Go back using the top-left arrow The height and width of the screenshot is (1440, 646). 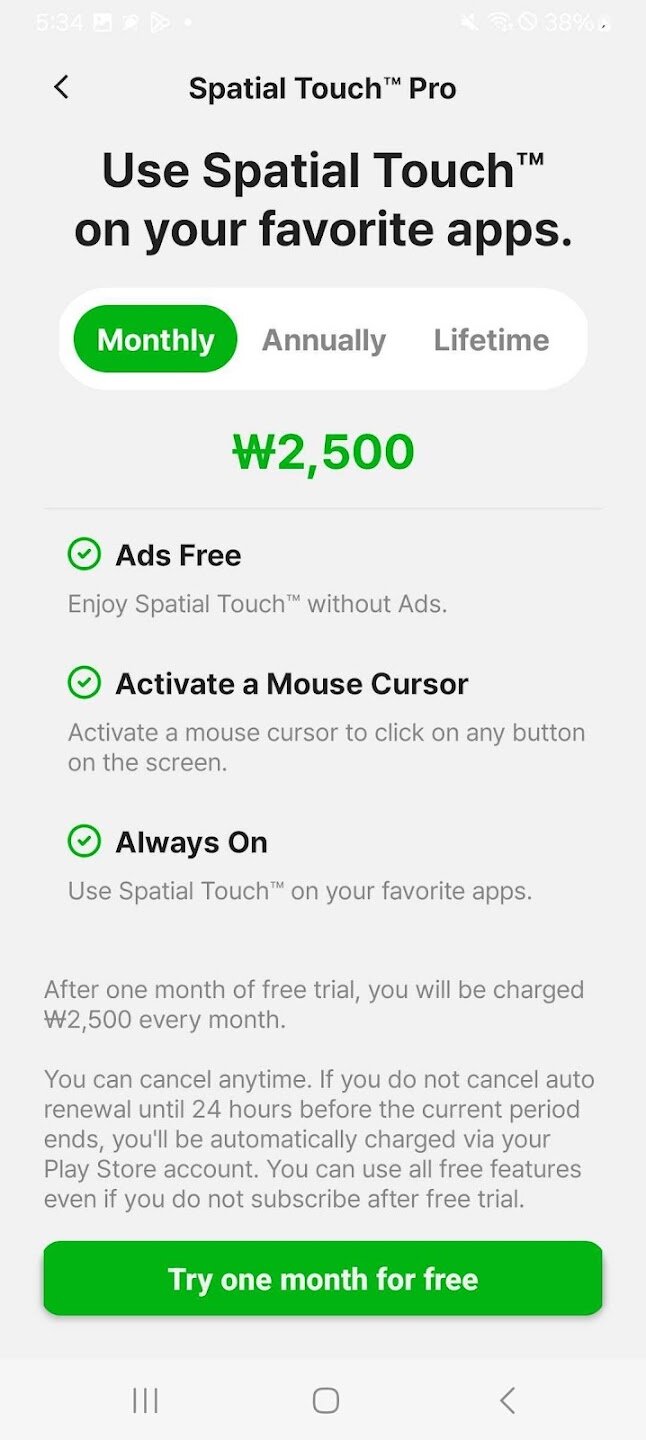pos(62,88)
